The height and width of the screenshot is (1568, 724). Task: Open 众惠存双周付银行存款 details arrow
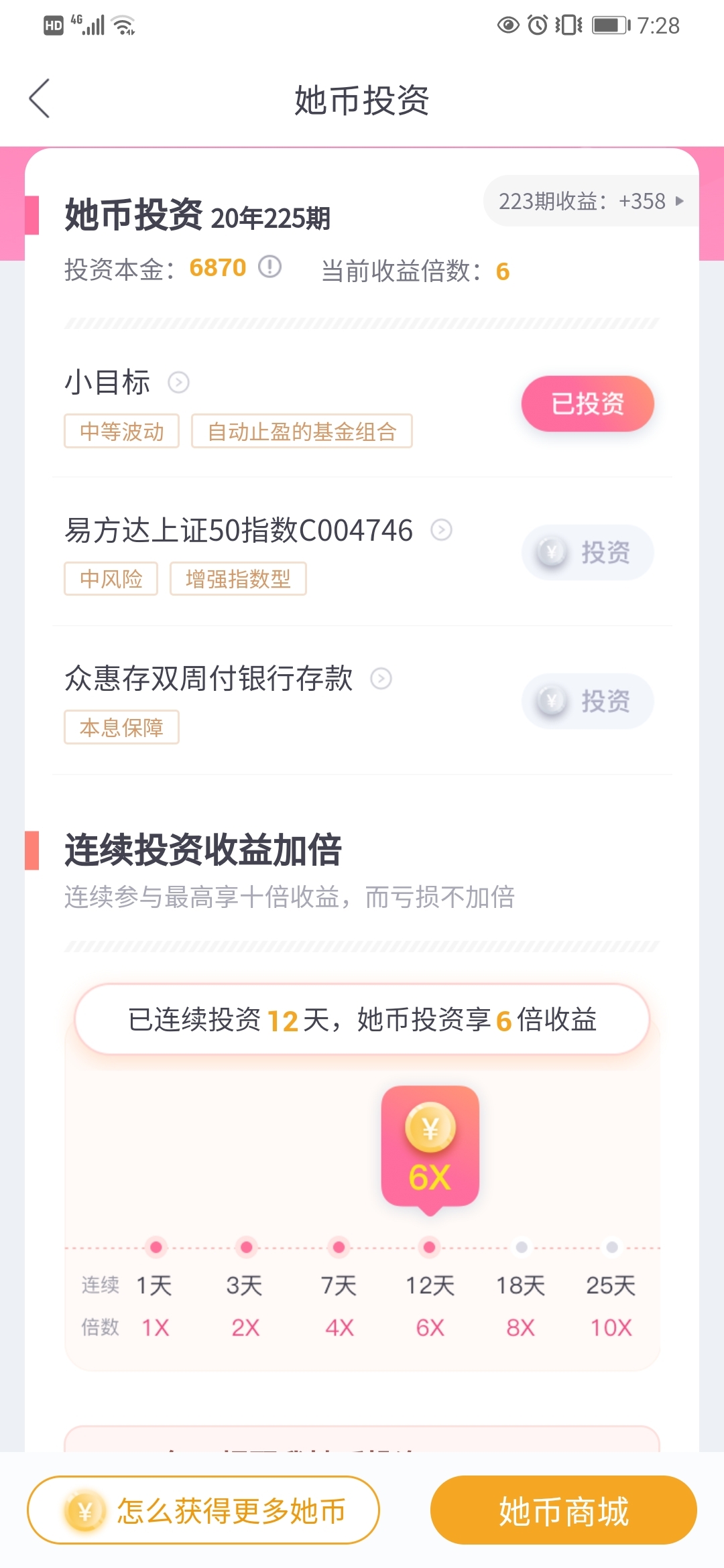(381, 679)
